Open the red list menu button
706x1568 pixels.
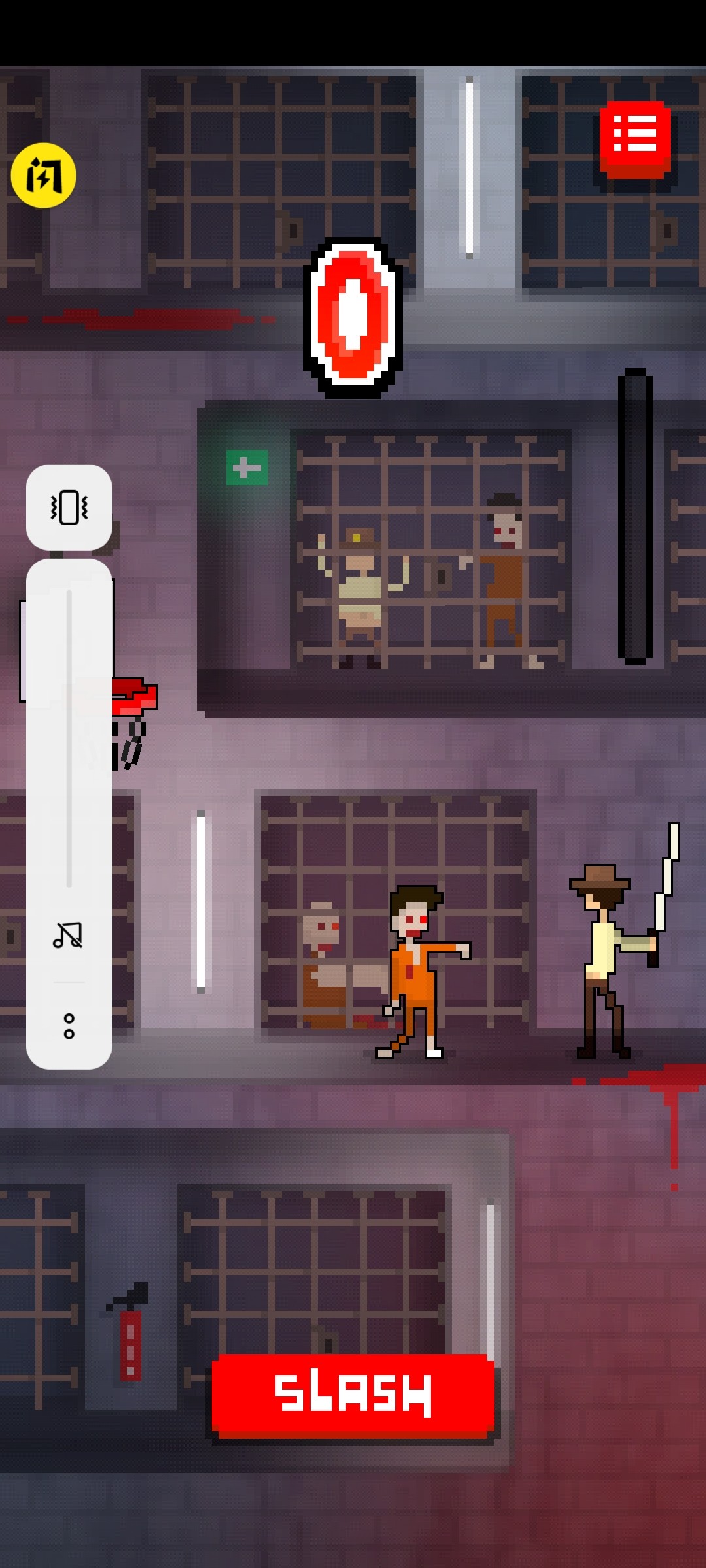[x=635, y=138]
